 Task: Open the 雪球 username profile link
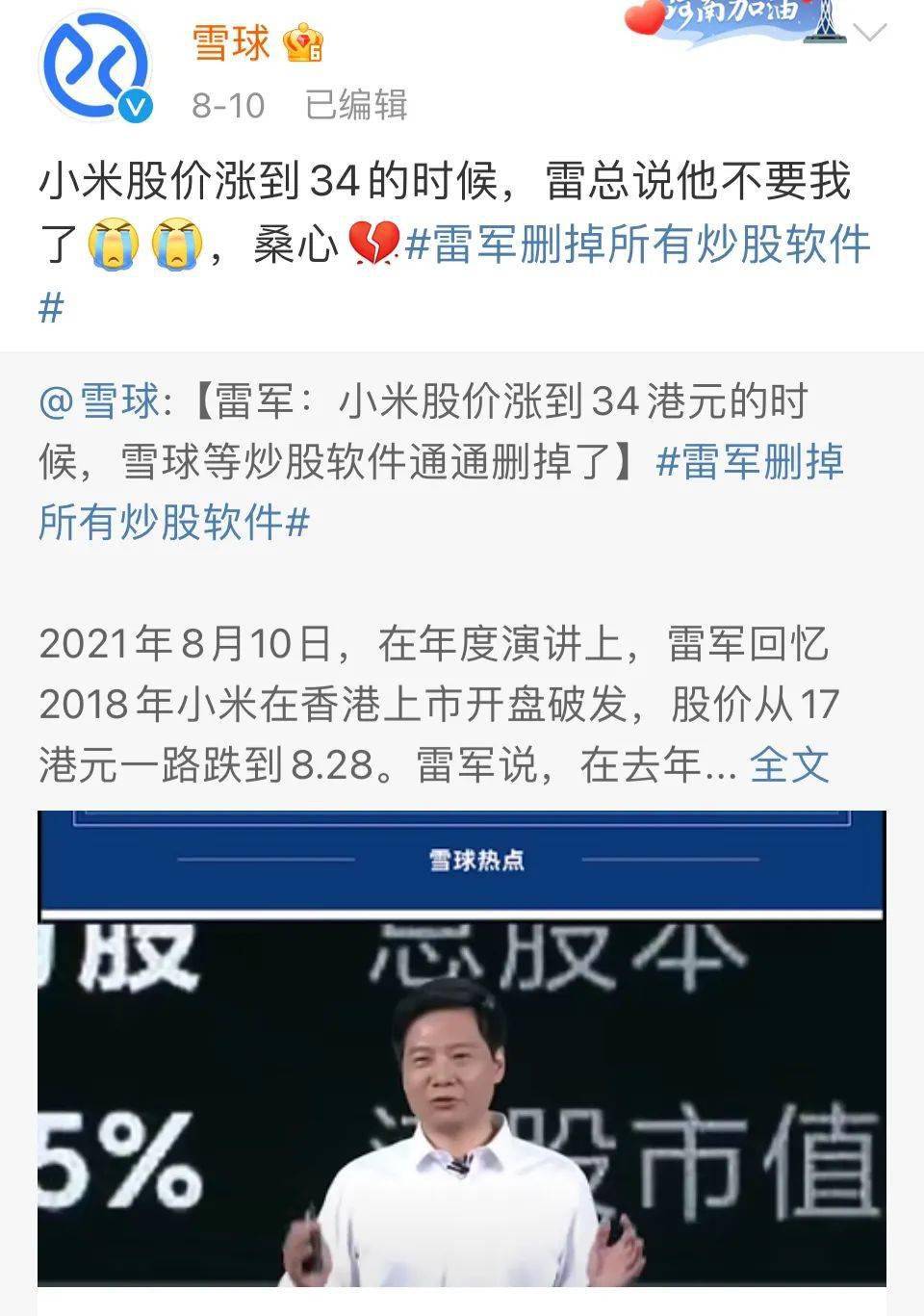[x=231, y=43]
